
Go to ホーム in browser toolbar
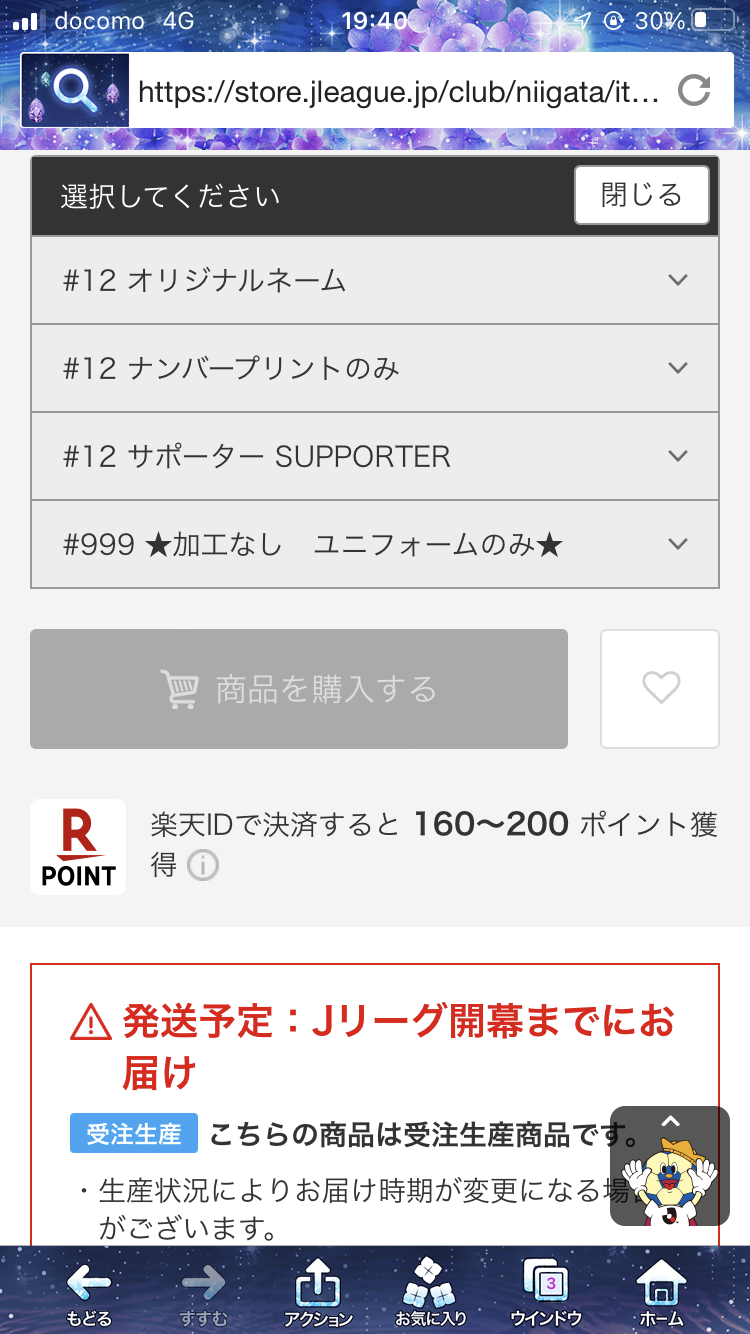[x=661, y=1294]
